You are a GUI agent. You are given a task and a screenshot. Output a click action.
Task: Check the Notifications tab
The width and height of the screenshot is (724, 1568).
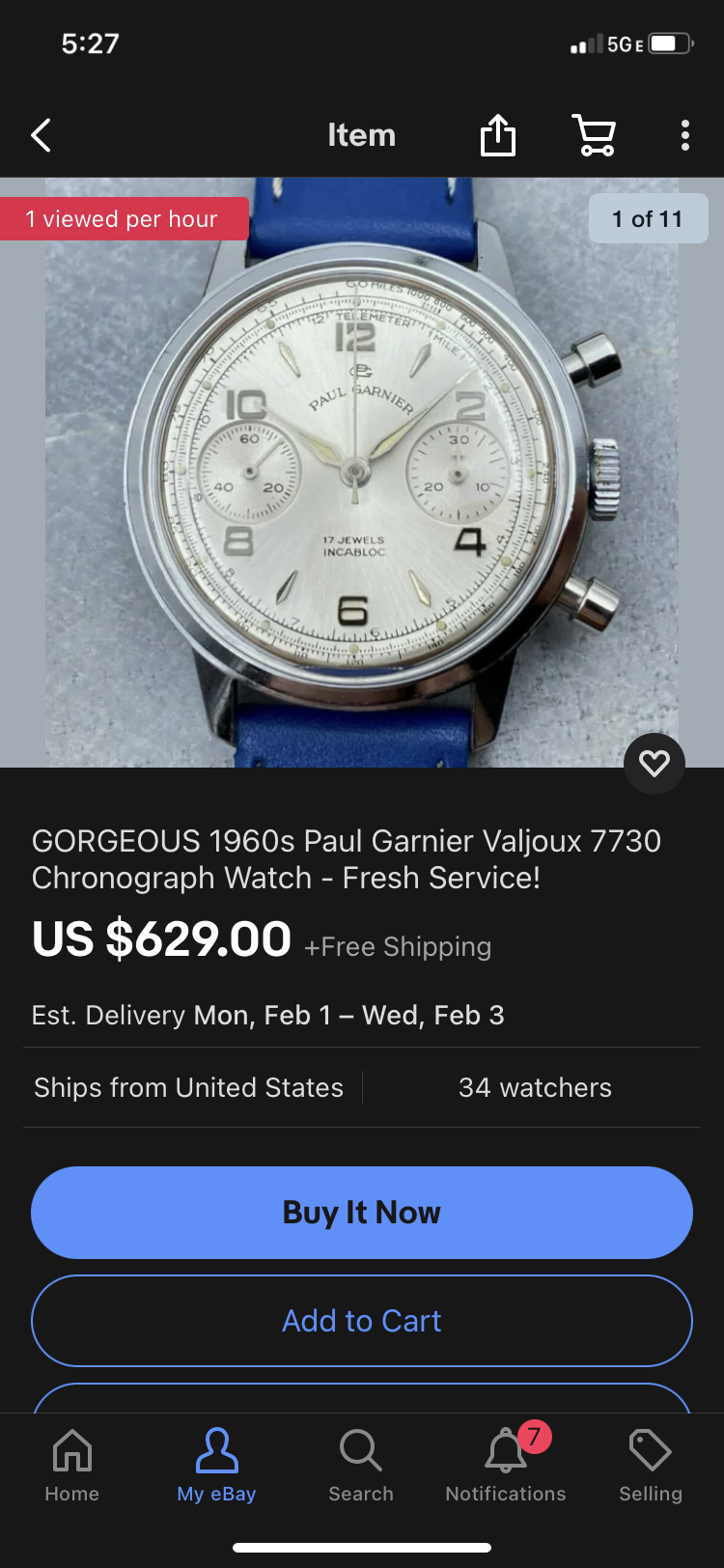point(506,1465)
